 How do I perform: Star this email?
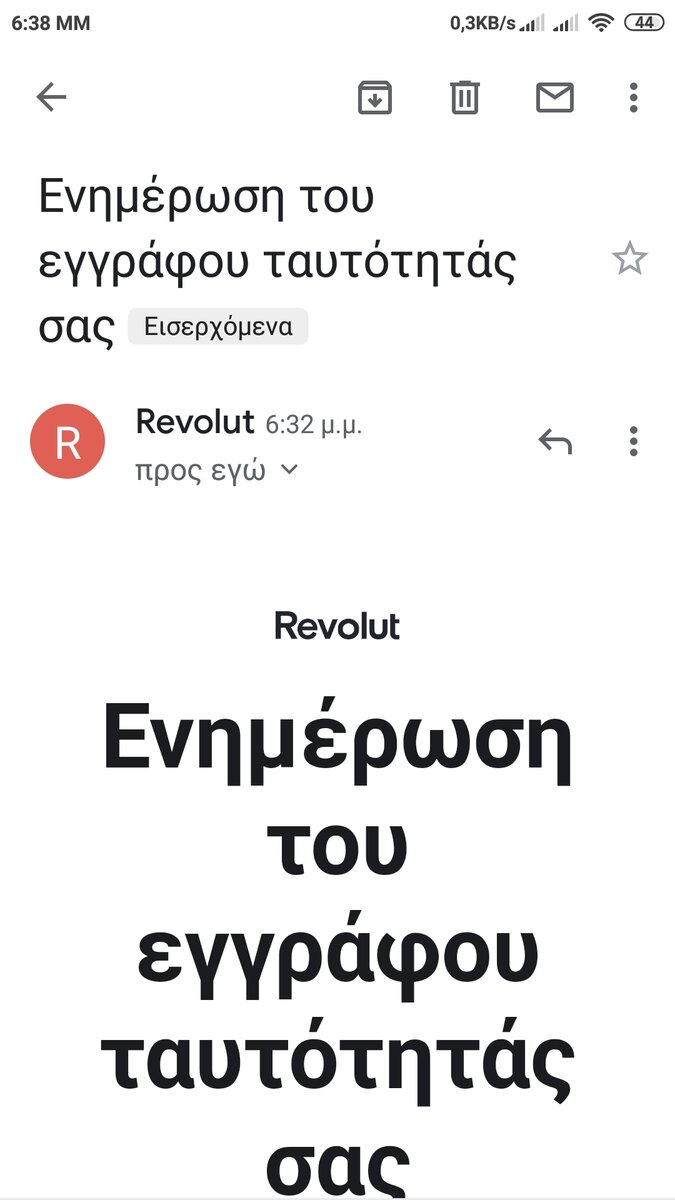click(630, 260)
